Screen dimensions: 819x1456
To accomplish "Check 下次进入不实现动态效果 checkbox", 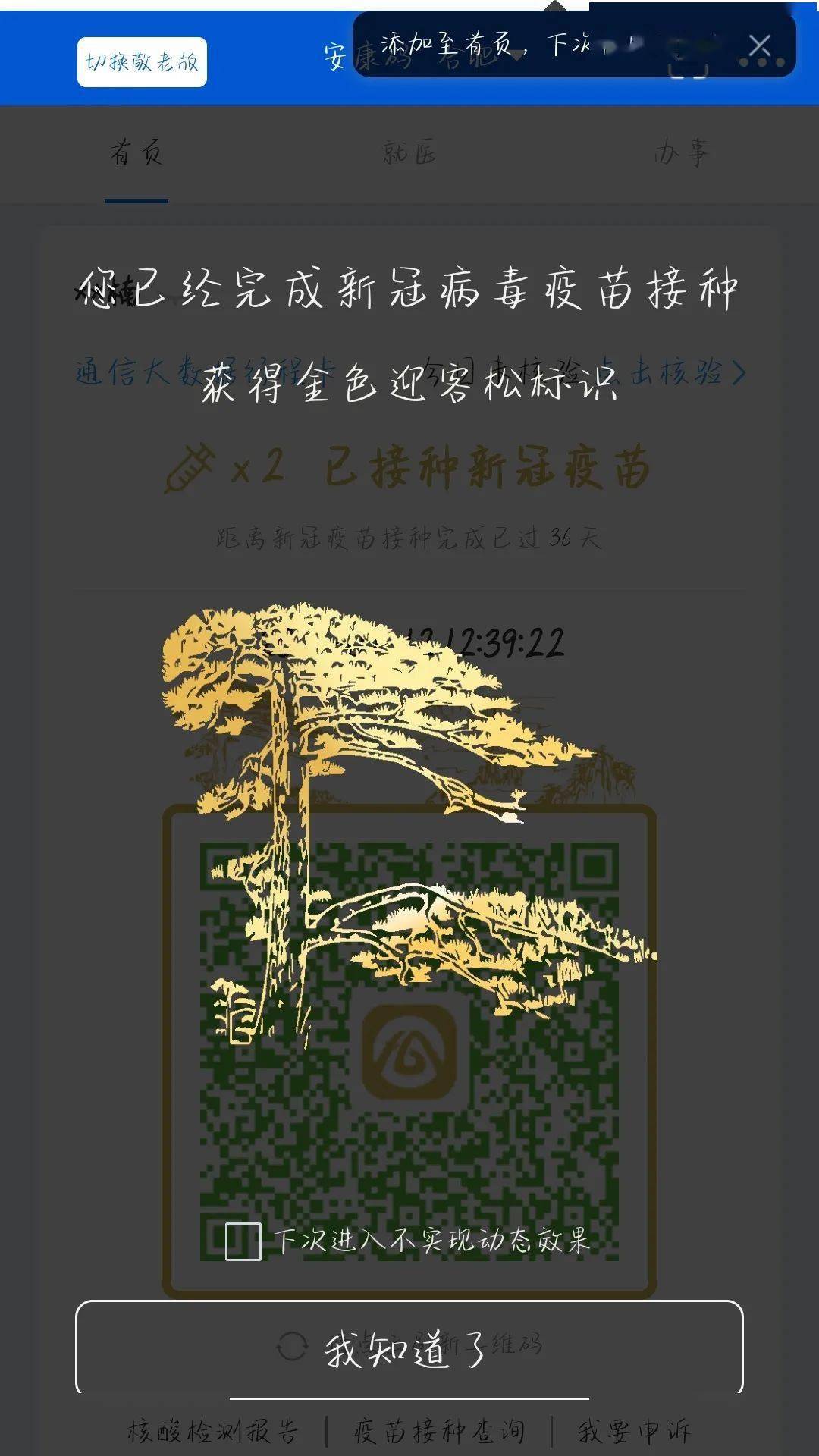I will point(243,1241).
